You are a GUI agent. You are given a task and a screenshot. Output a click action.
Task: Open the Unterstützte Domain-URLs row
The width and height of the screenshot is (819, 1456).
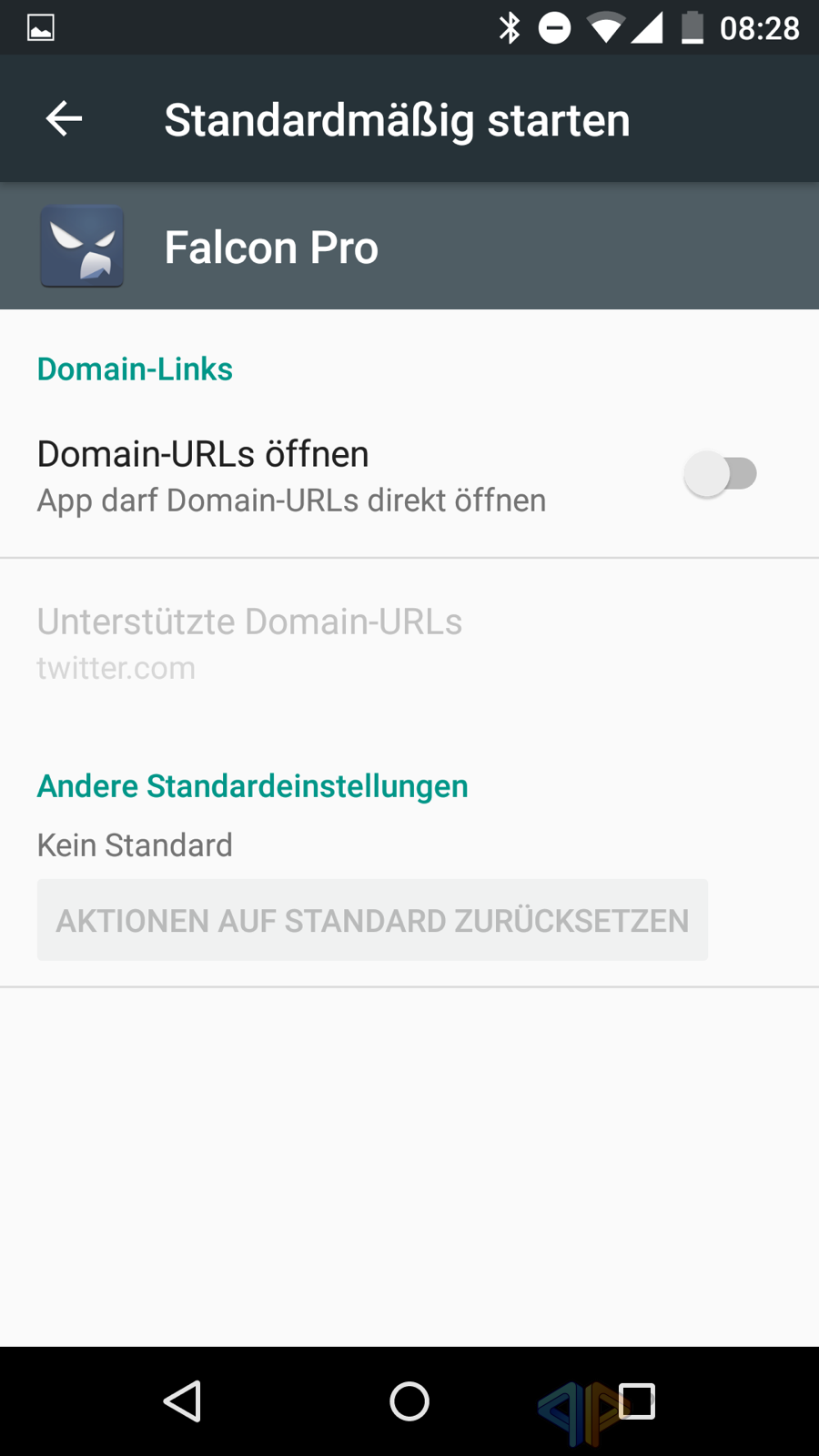[x=409, y=643]
